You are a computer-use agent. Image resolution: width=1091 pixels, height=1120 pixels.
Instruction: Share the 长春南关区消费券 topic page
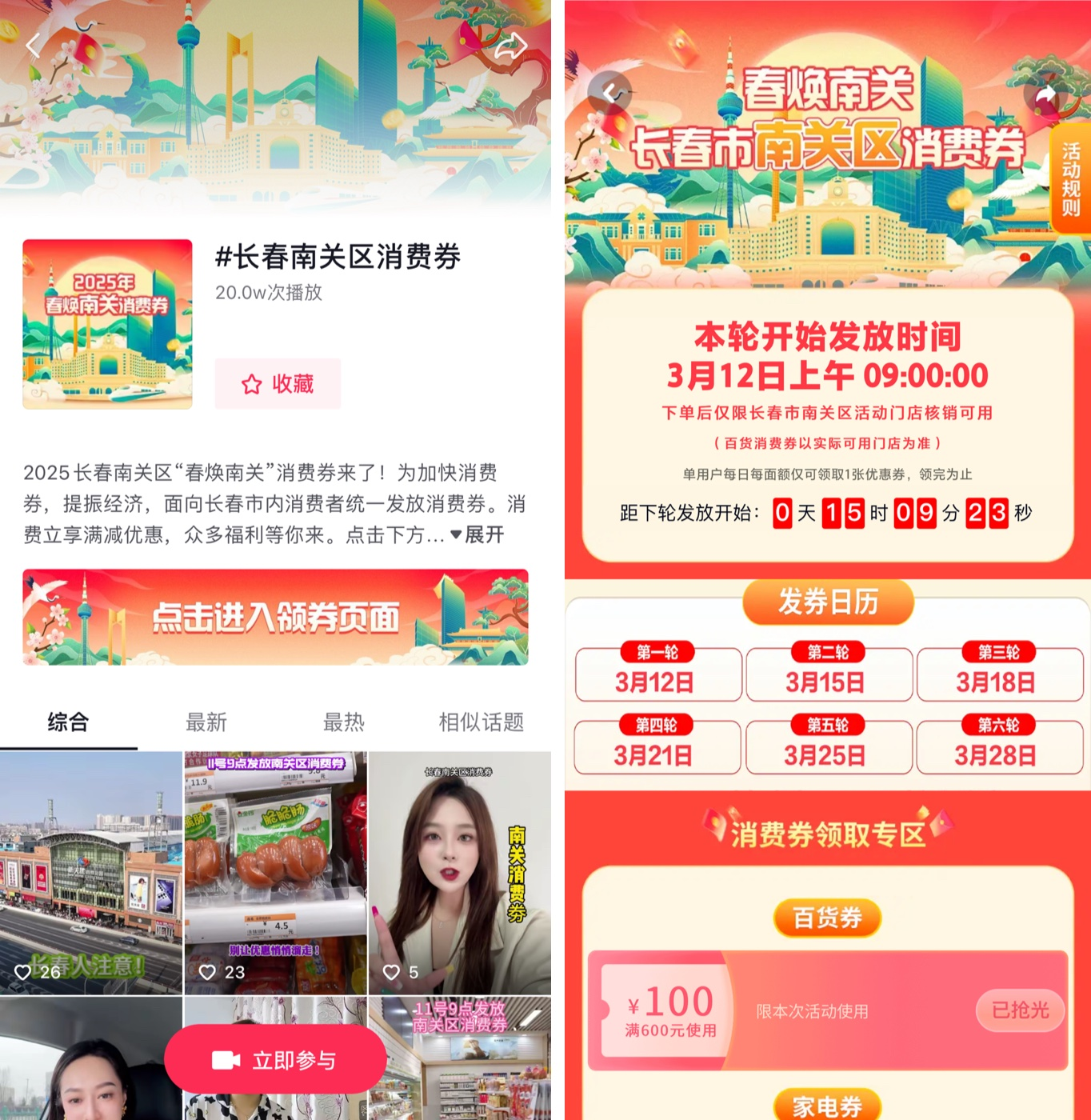point(510,46)
